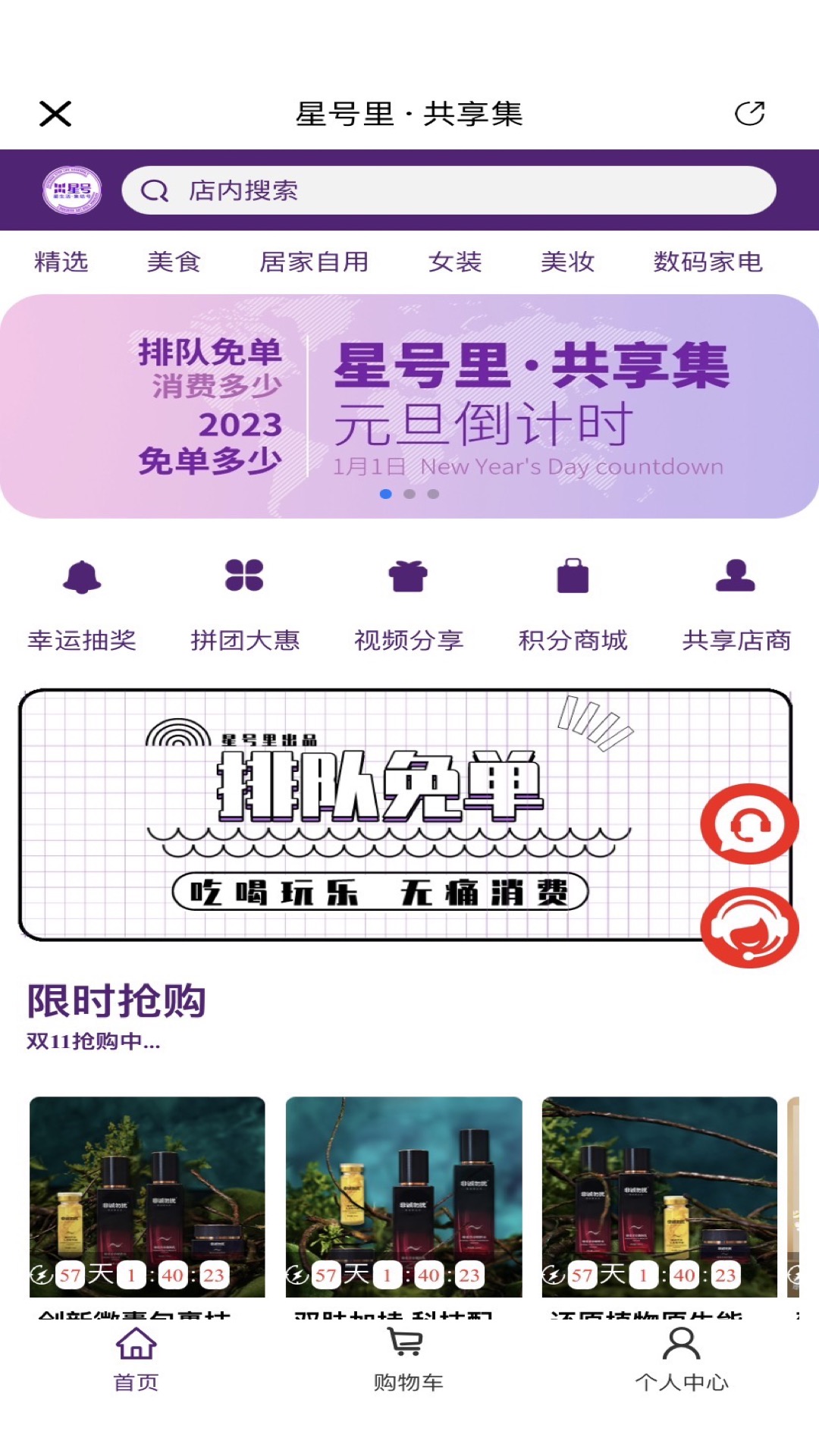819x1456 pixels.
Task: Open 幸运抽奖 lucky draw
Action: [82, 604]
